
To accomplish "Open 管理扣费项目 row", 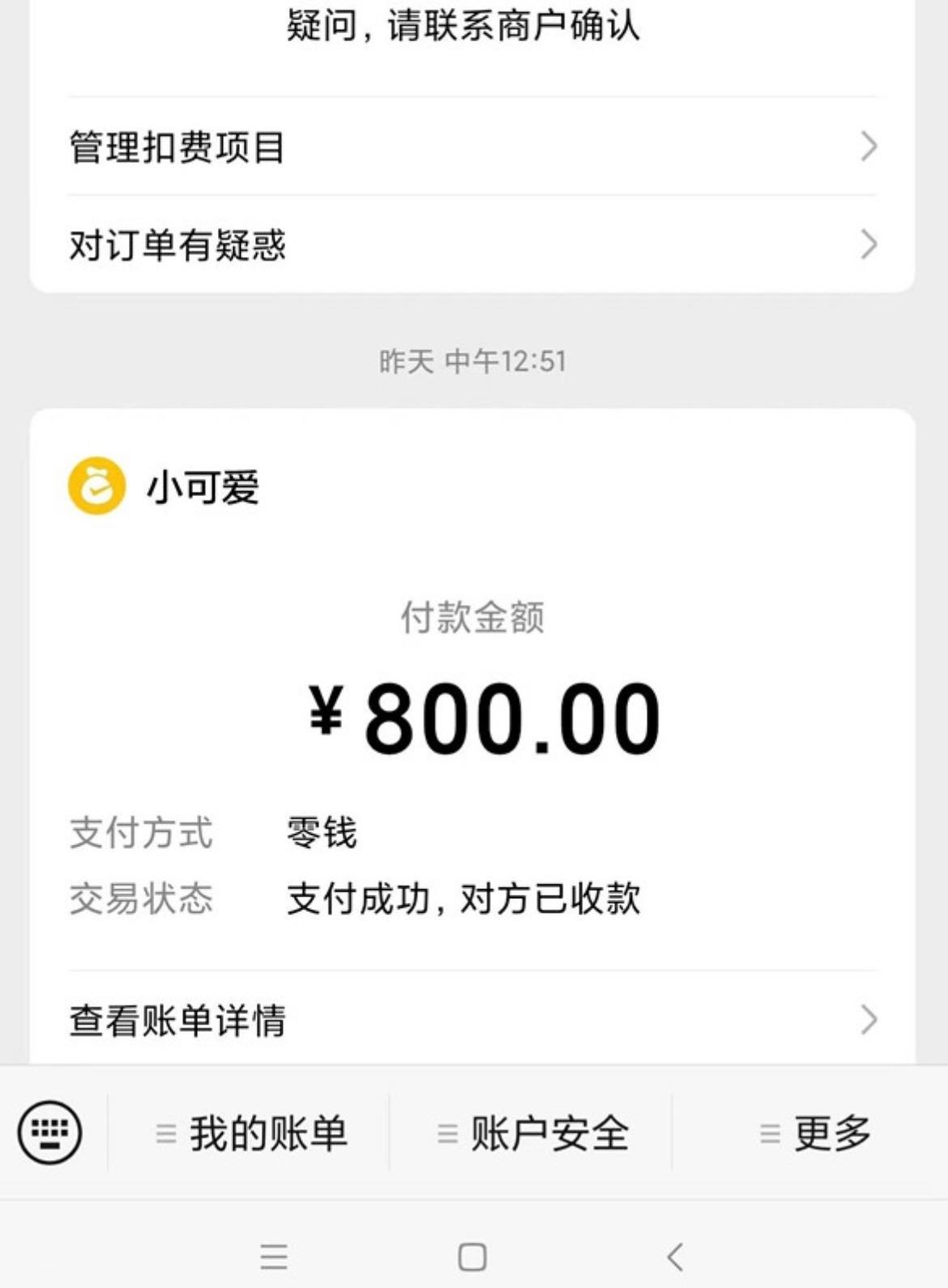I will [472, 147].
